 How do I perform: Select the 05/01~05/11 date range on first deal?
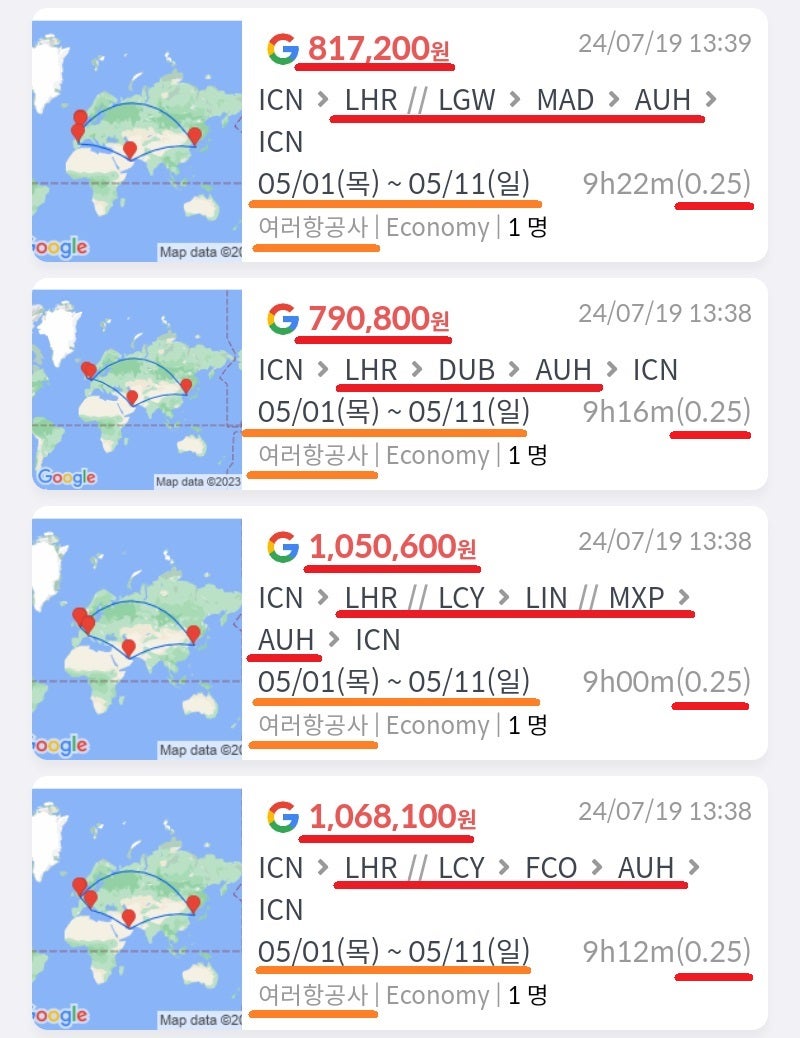396,183
